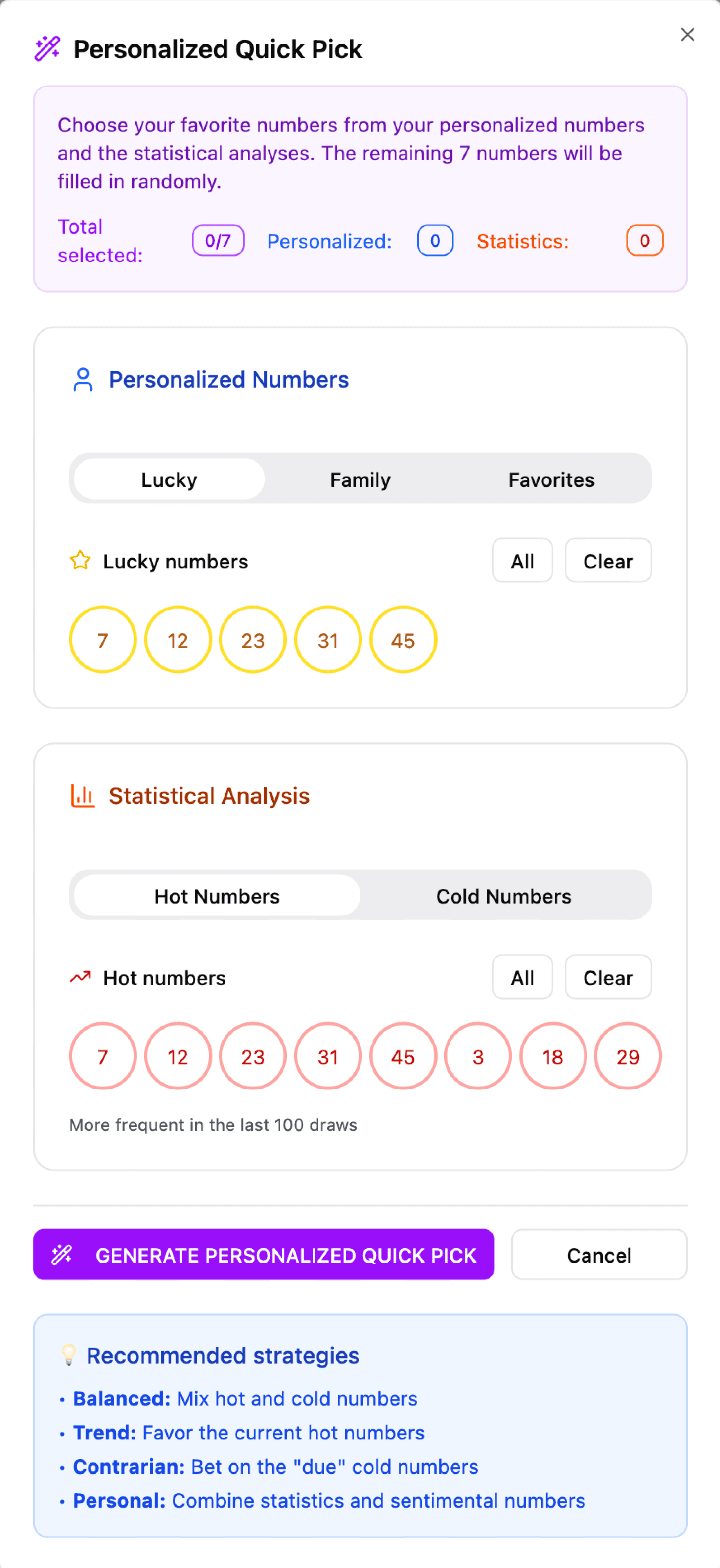Generate the personalized quick pick
The image size is (720, 1568).
[263, 1254]
